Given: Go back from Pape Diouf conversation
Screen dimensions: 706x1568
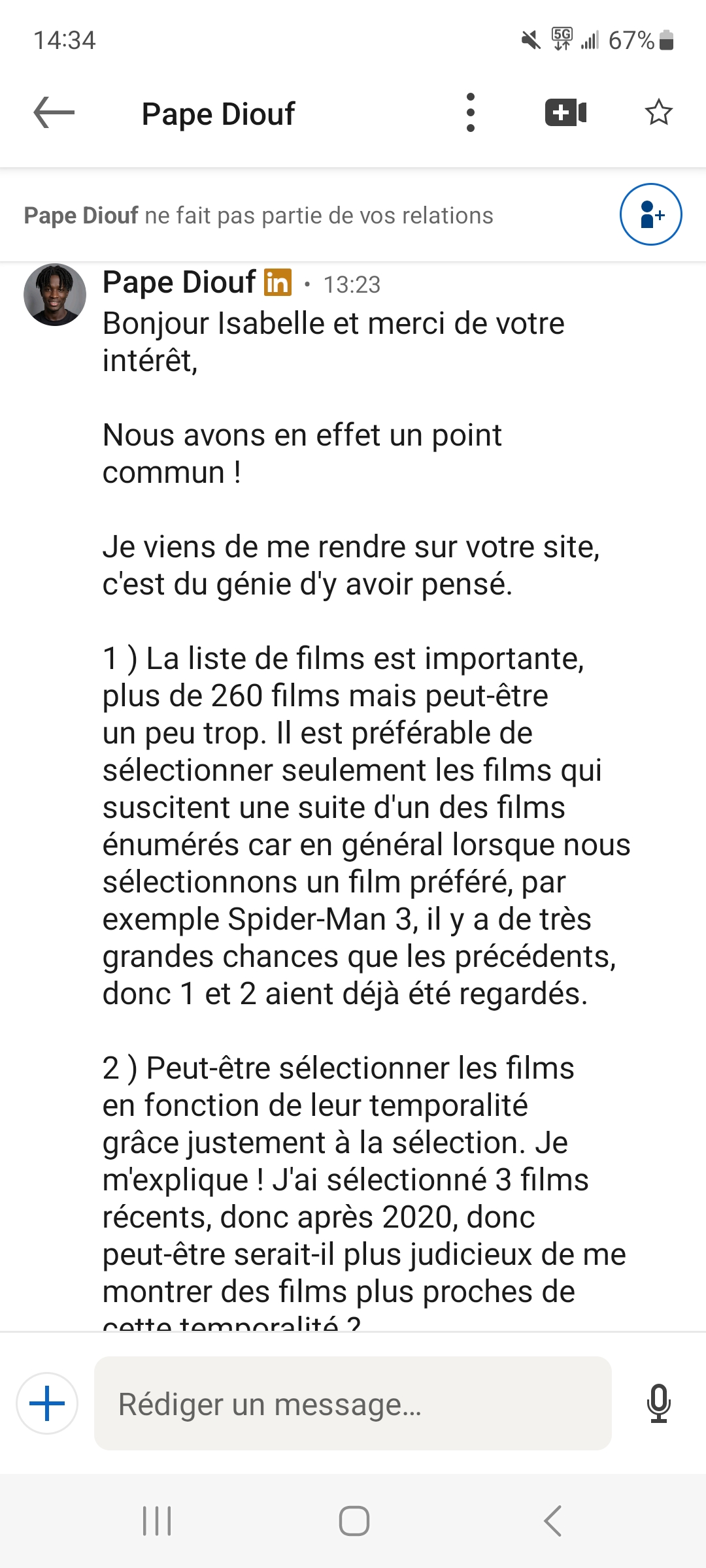Looking at the screenshot, I should pos(54,112).
